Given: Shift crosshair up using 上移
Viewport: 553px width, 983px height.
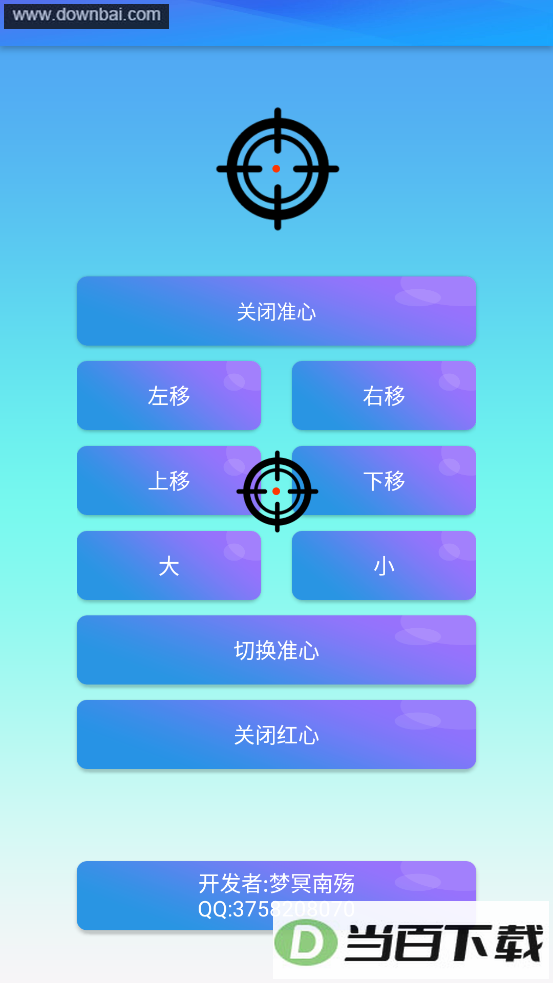Looking at the screenshot, I should (169, 480).
